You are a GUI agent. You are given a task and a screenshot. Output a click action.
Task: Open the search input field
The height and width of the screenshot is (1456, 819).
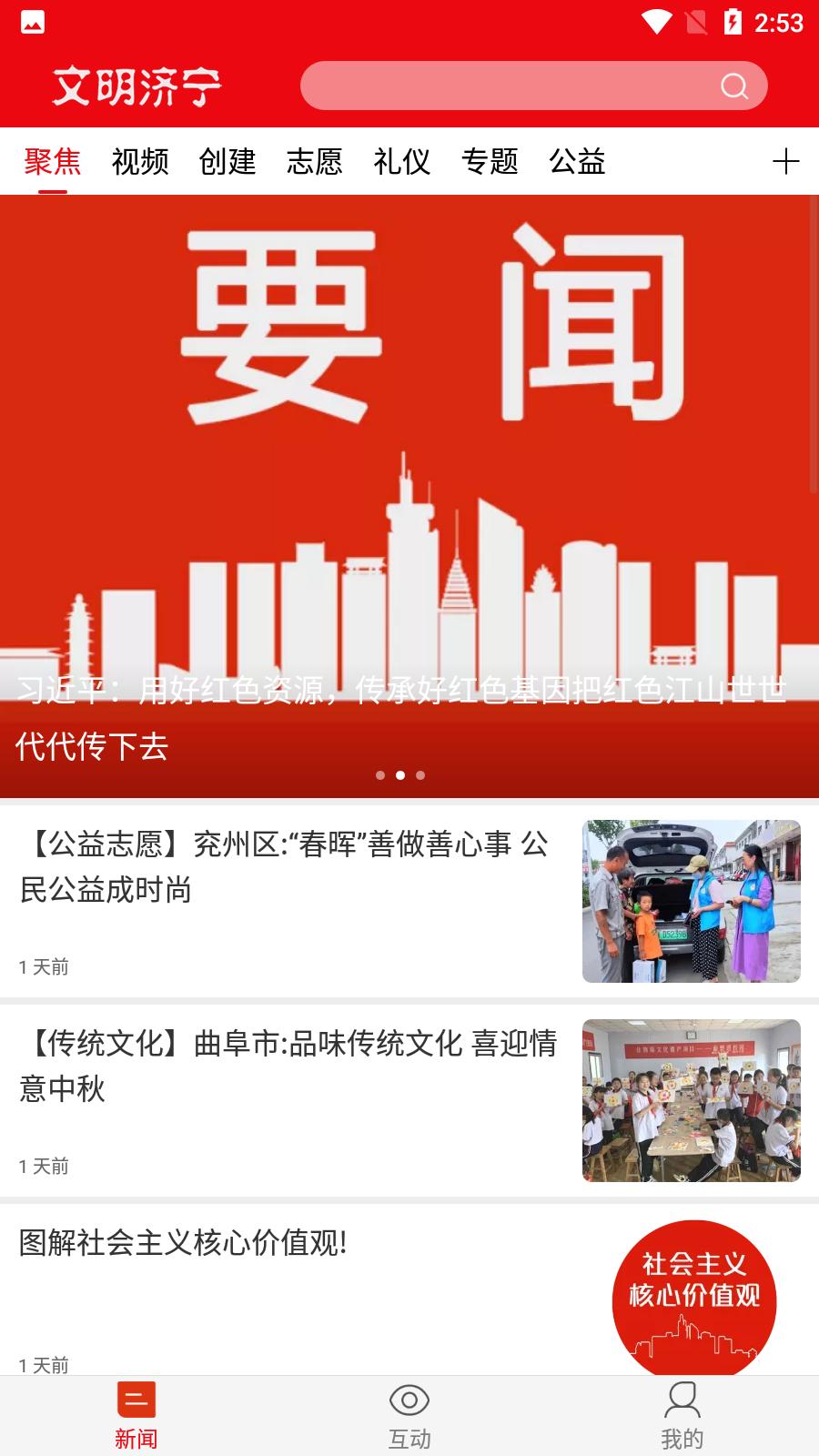(510, 86)
